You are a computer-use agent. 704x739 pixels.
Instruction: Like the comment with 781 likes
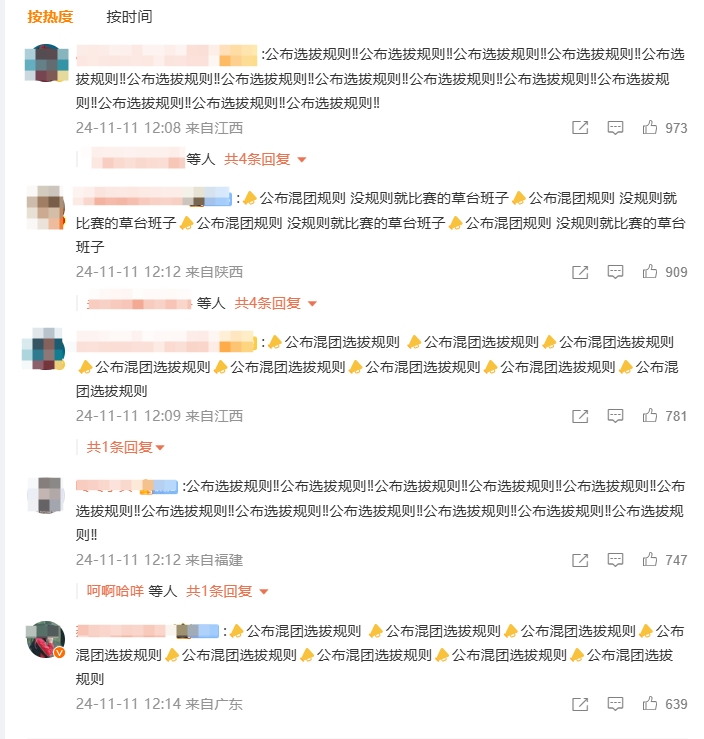651,416
